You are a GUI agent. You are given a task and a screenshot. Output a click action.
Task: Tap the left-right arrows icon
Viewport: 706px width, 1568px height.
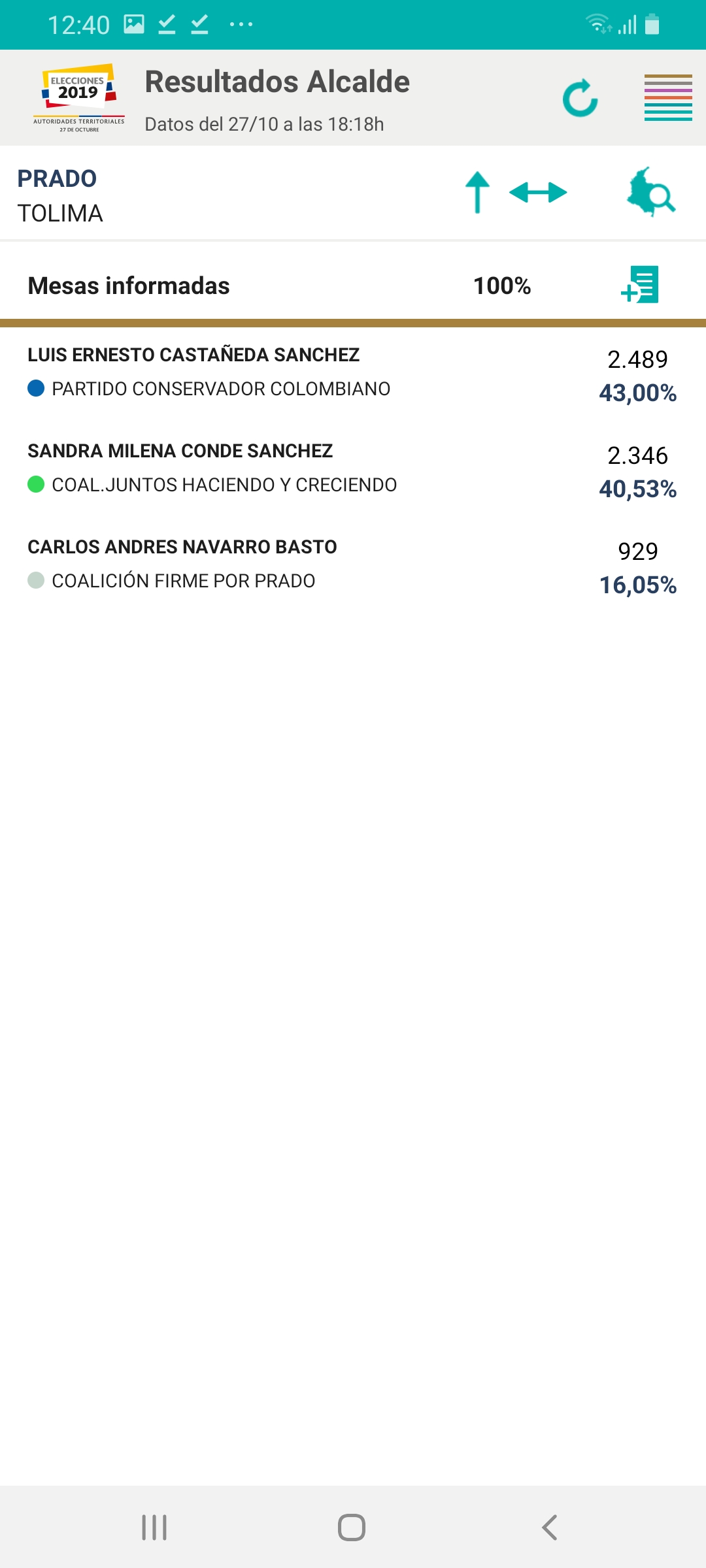tap(538, 193)
